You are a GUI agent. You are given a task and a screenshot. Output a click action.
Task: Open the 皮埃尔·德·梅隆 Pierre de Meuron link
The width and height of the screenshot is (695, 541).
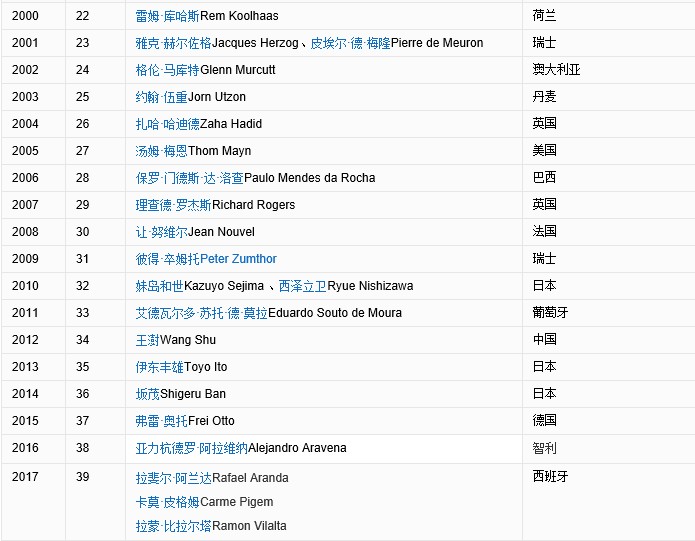click(350, 43)
